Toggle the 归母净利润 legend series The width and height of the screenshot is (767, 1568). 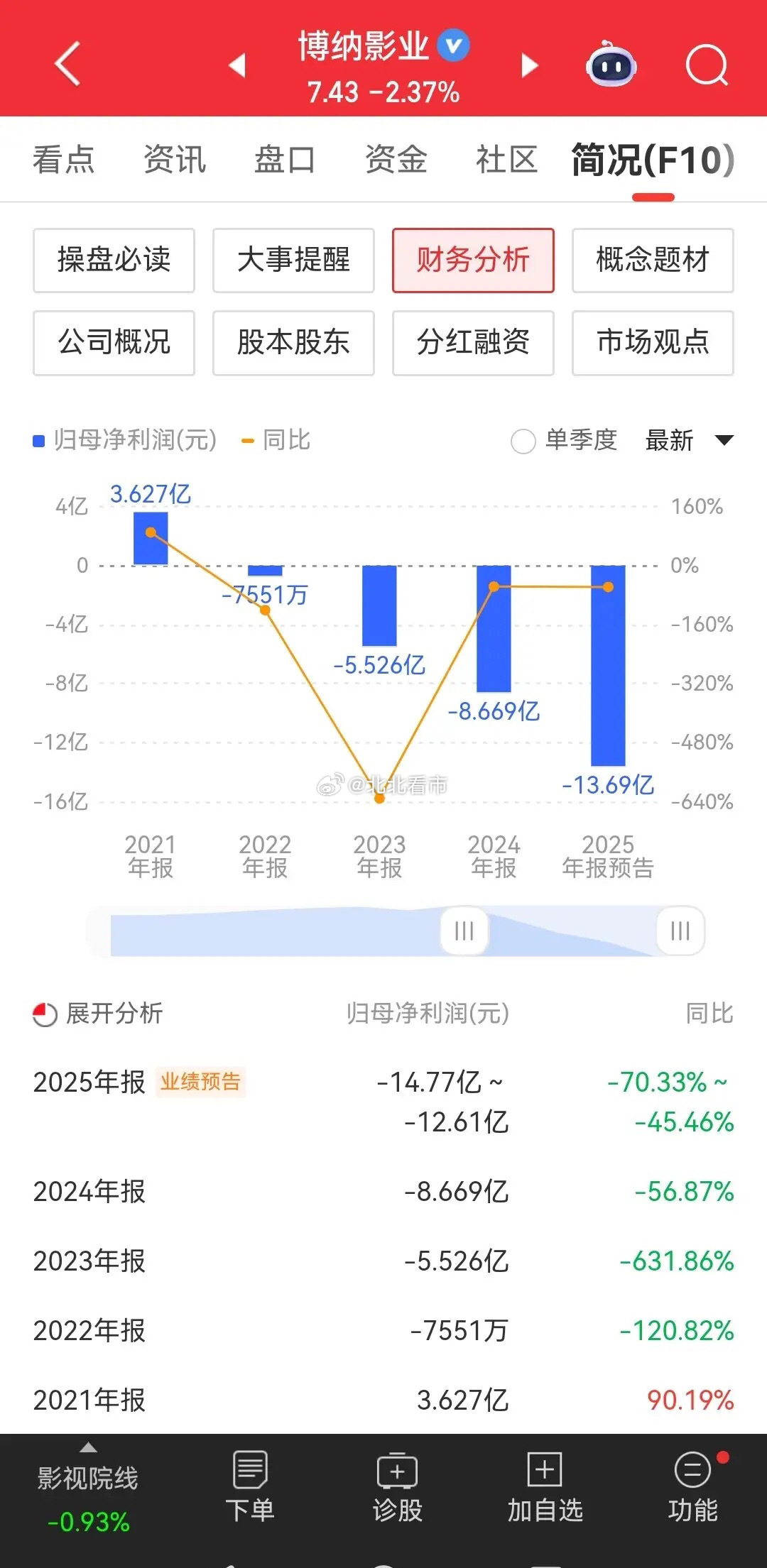(121, 441)
